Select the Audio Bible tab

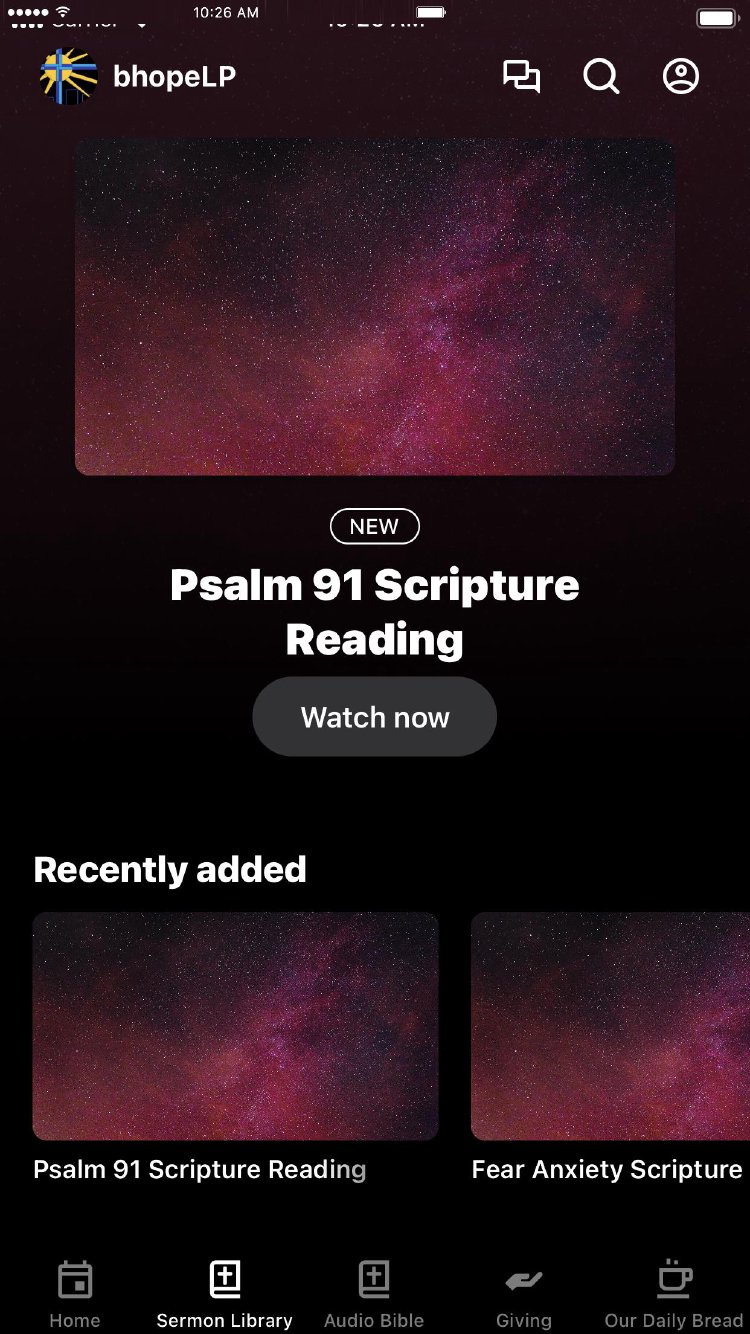point(374,1292)
